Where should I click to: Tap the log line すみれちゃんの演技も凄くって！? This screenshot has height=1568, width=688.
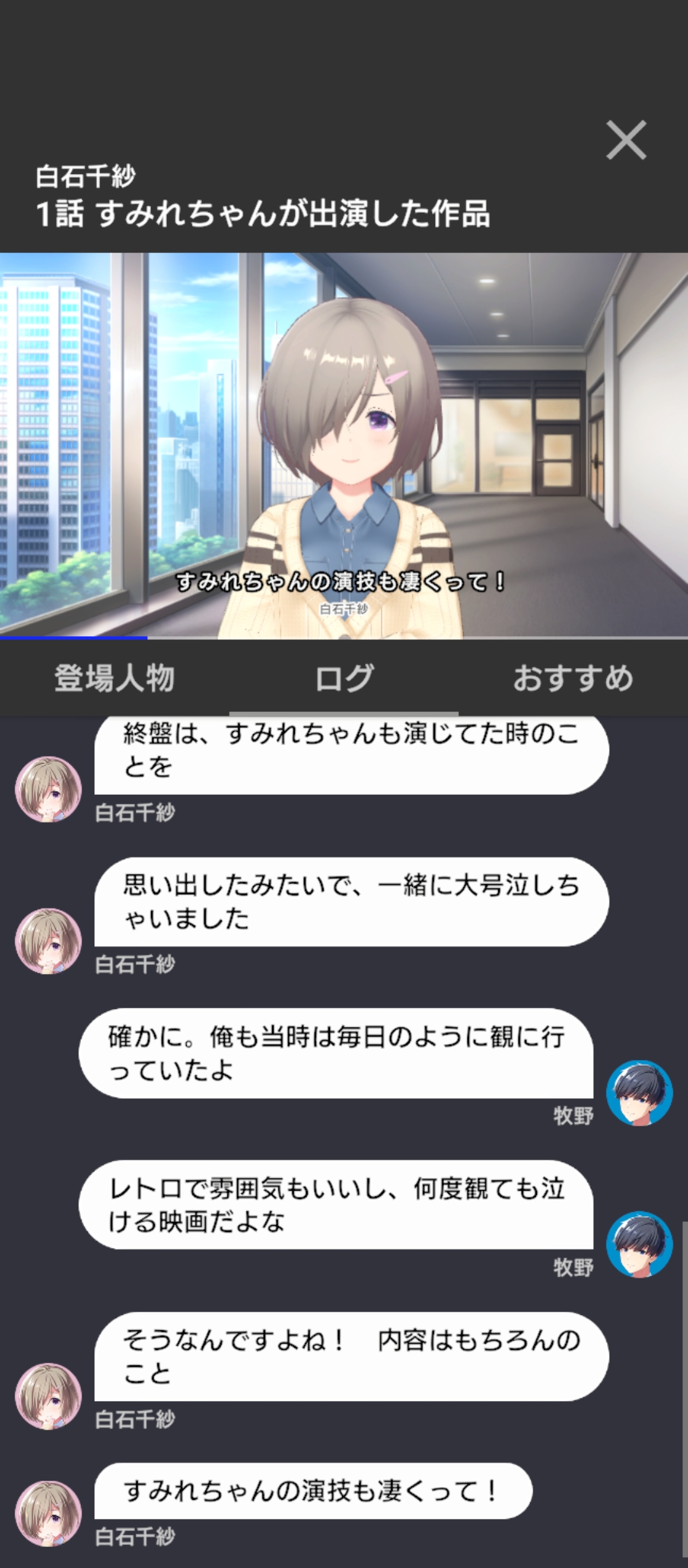(x=312, y=1492)
